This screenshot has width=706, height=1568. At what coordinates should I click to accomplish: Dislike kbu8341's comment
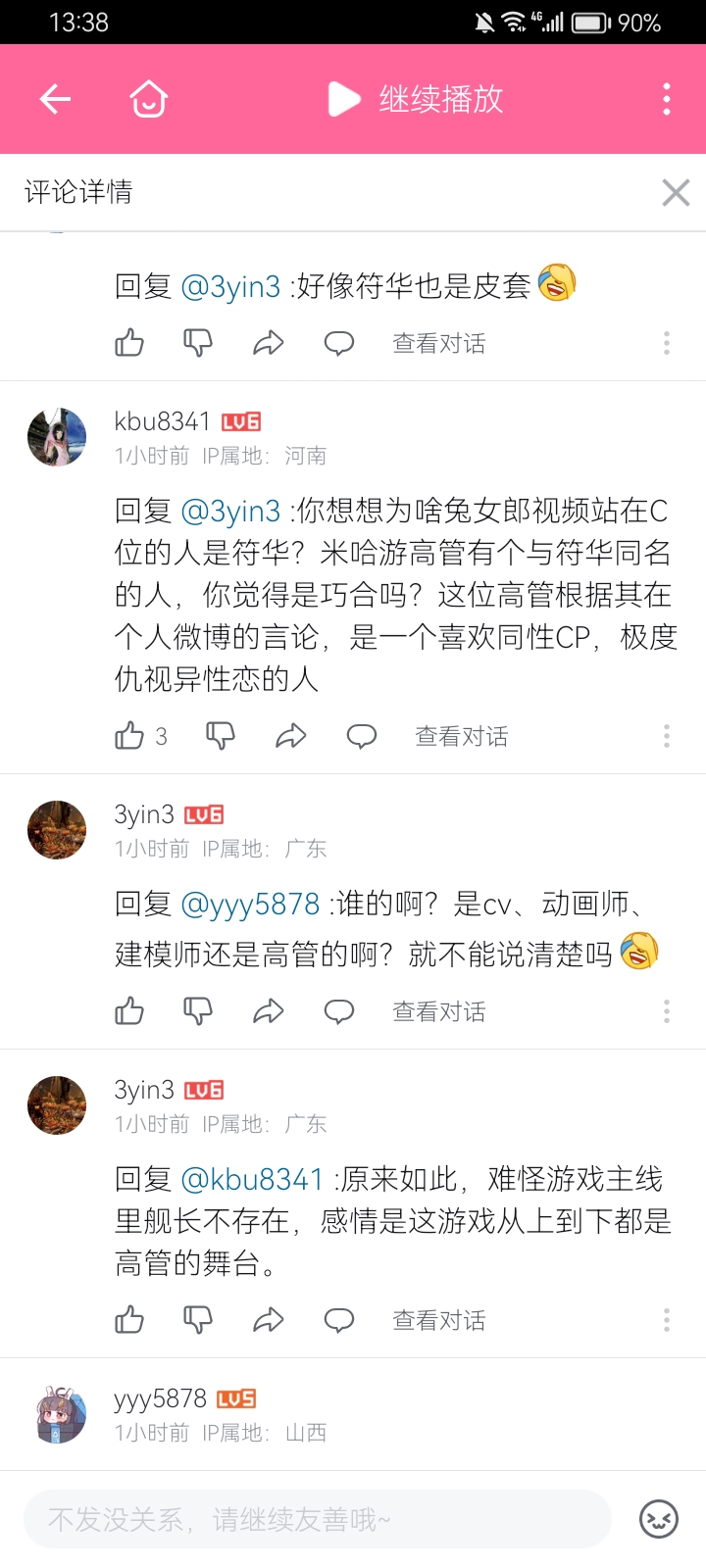[x=221, y=736]
